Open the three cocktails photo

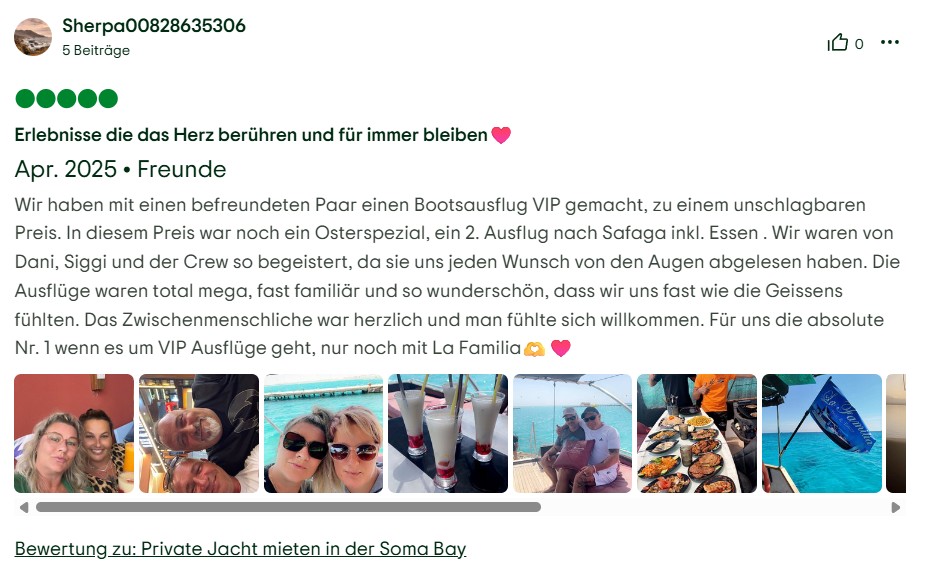click(x=448, y=433)
